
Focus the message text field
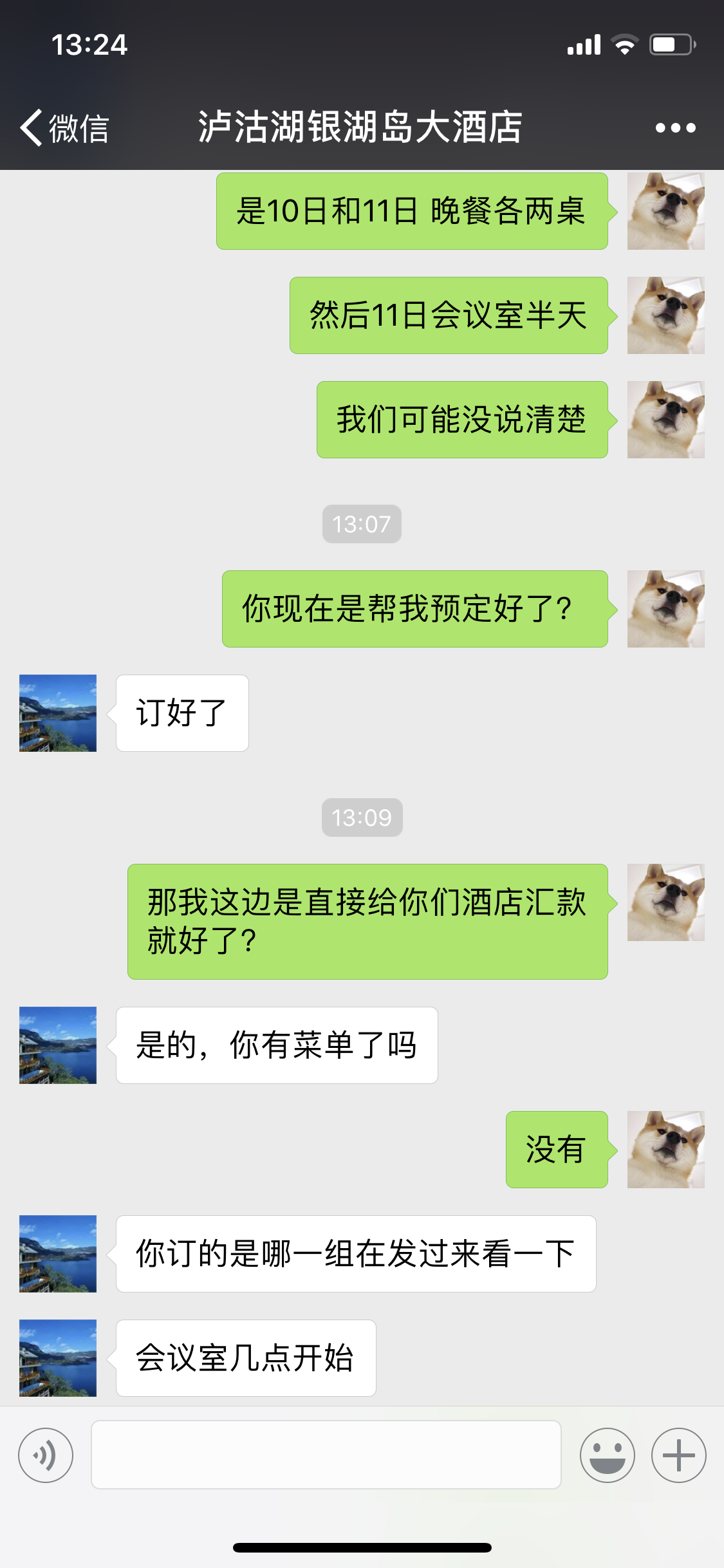coord(326,1455)
